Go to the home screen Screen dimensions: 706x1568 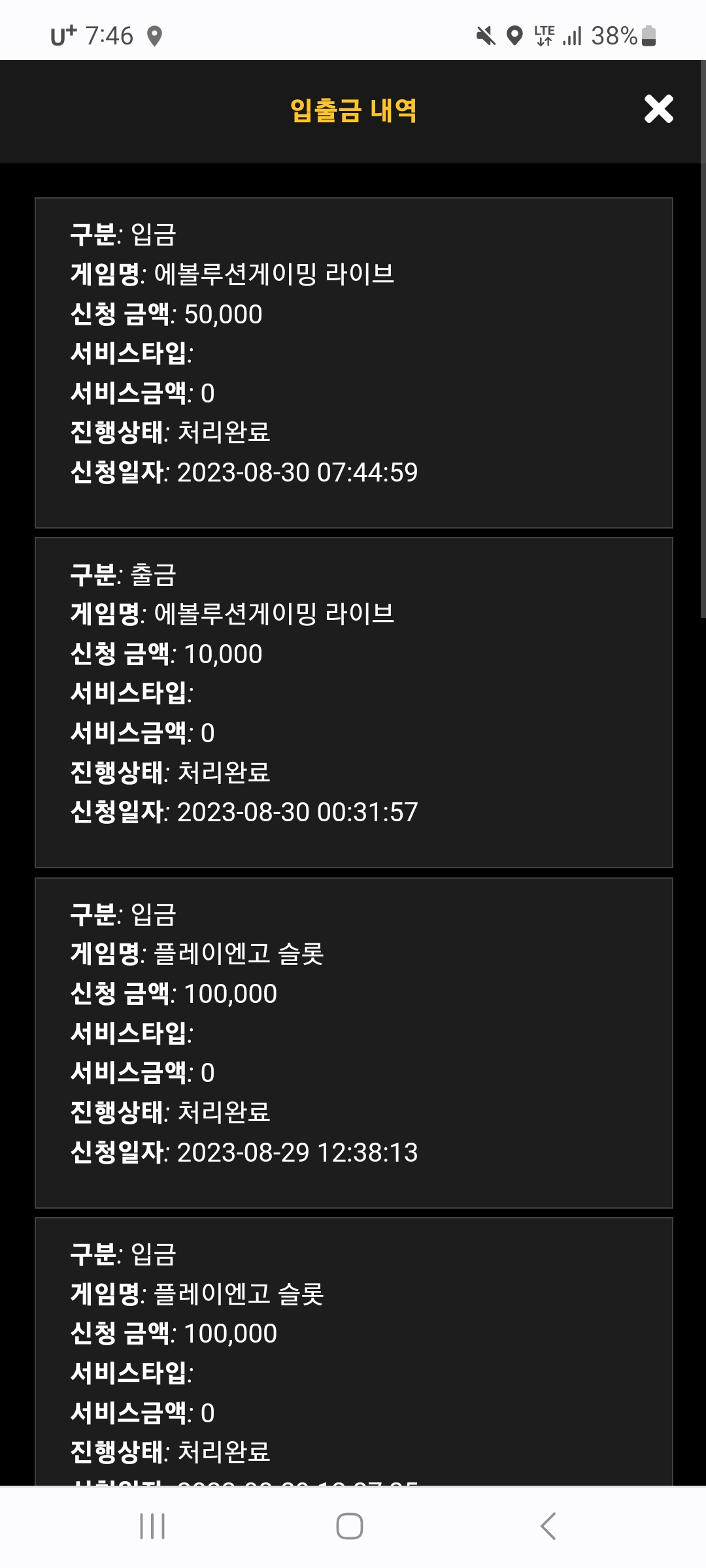(x=350, y=1526)
